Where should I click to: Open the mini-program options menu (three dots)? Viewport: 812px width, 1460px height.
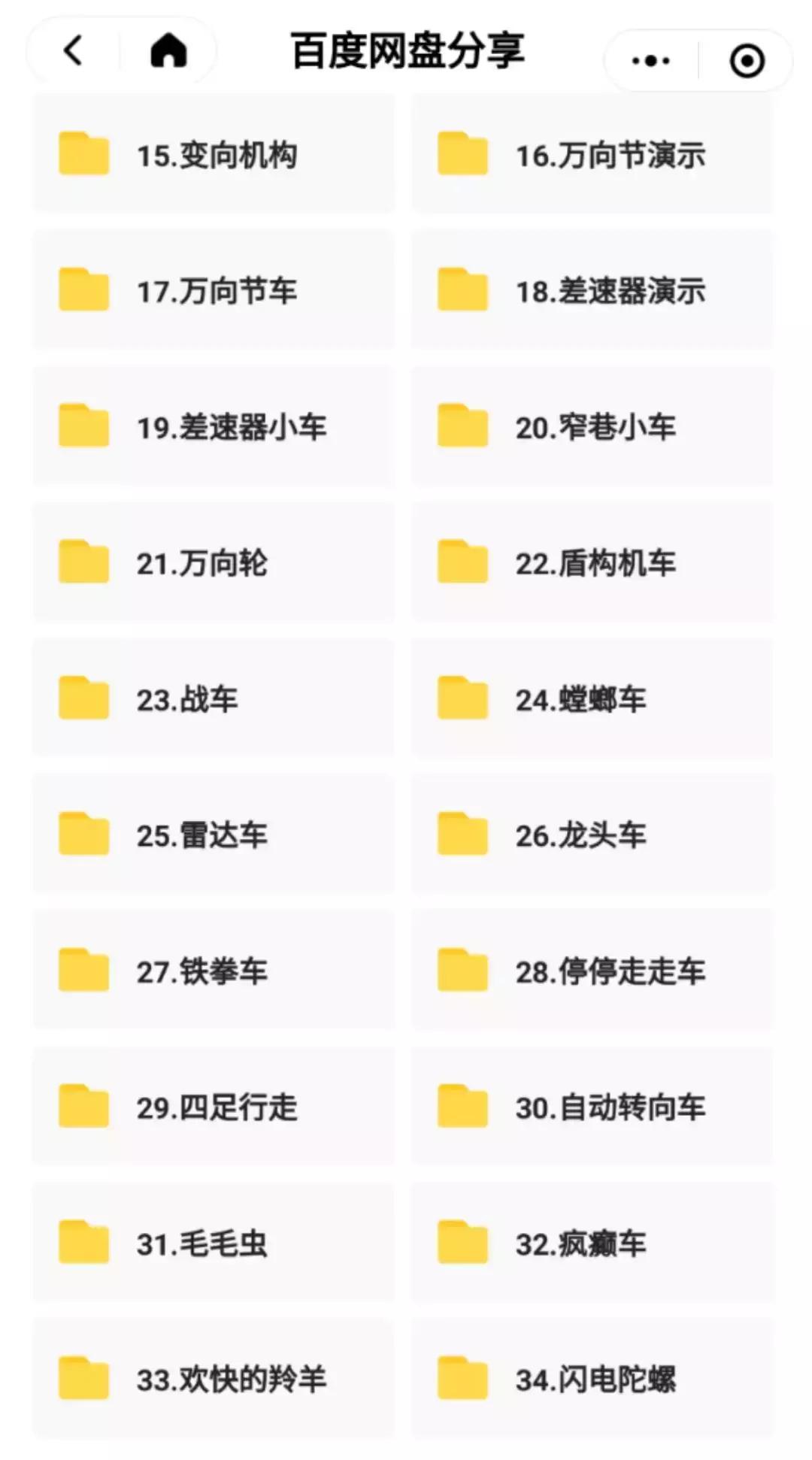pos(651,59)
